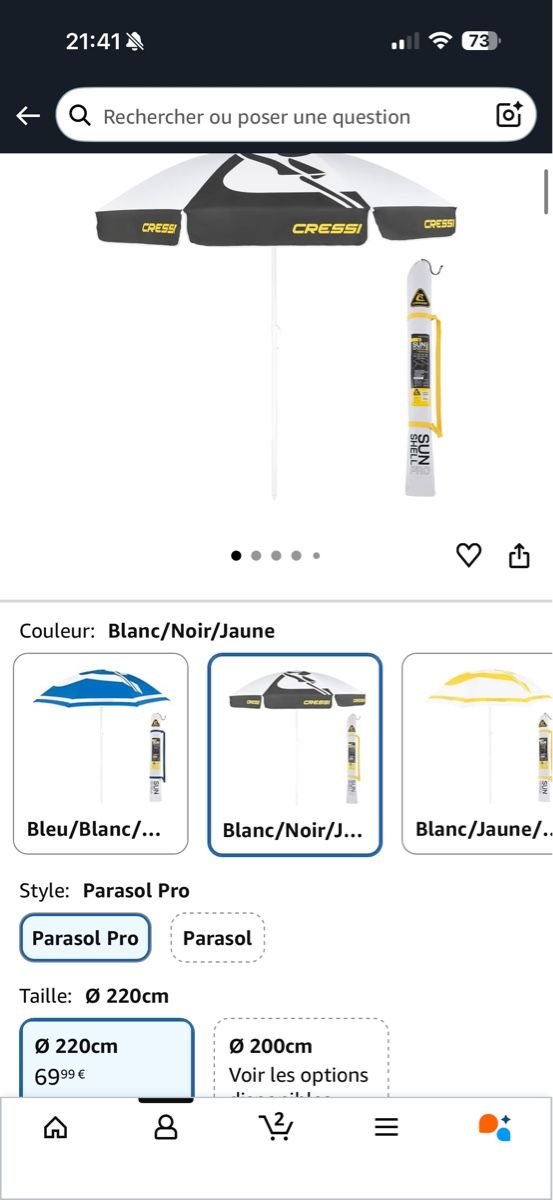Tap the image carousel page dots
The width and height of the screenshot is (553, 1200).
click(x=276, y=555)
